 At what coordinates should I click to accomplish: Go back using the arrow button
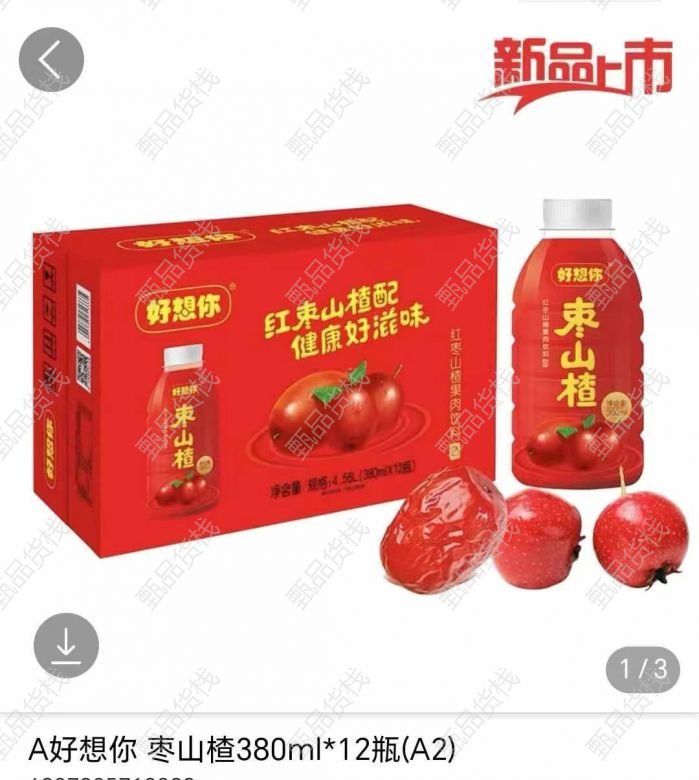pos(51,60)
